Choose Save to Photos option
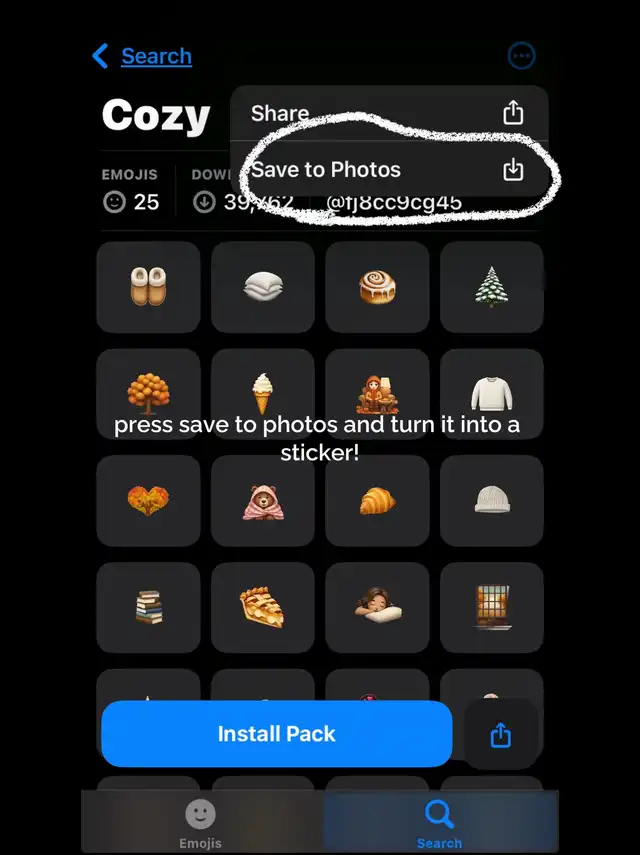This screenshot has width=640, height=855. coord(388,170)
